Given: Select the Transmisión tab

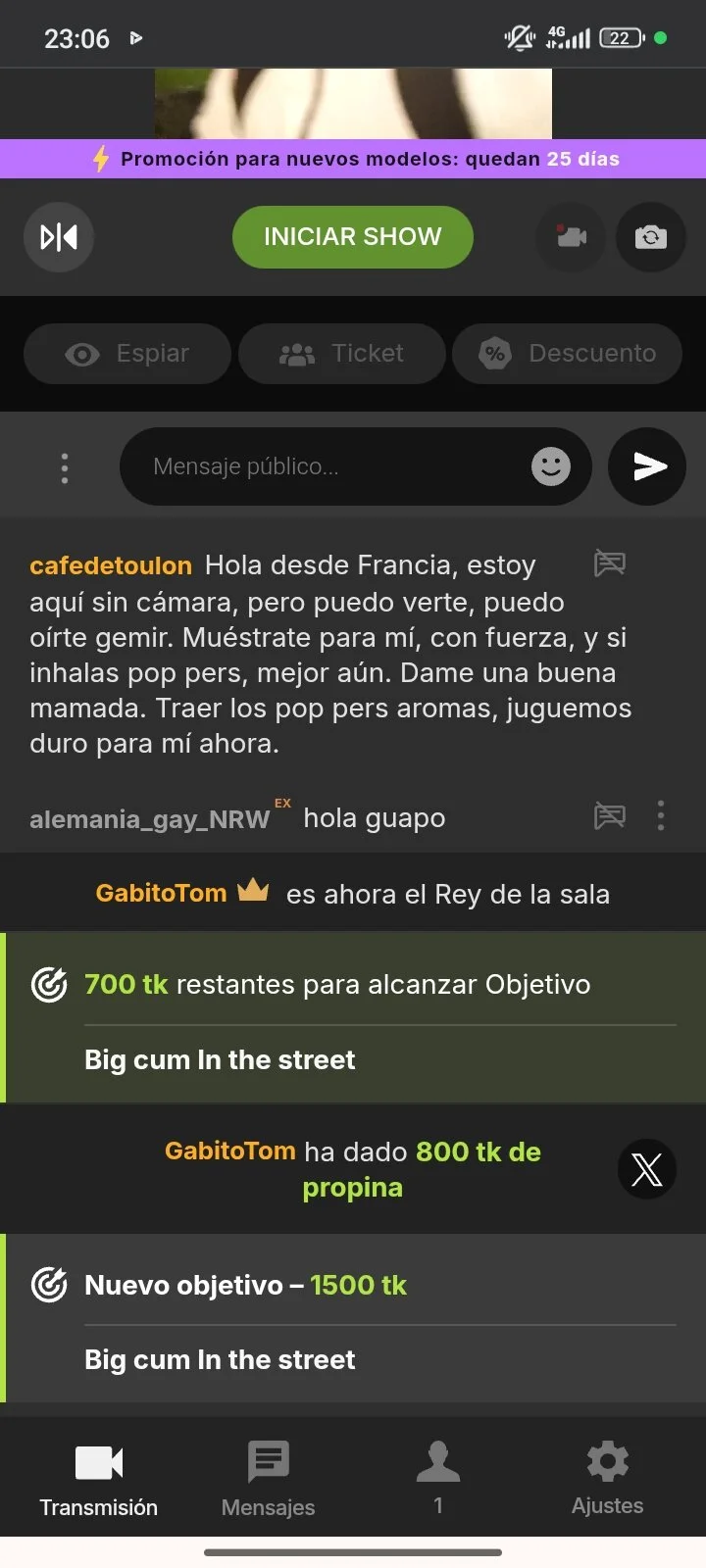Looking at the screenshot, I should coord(99,1479).
